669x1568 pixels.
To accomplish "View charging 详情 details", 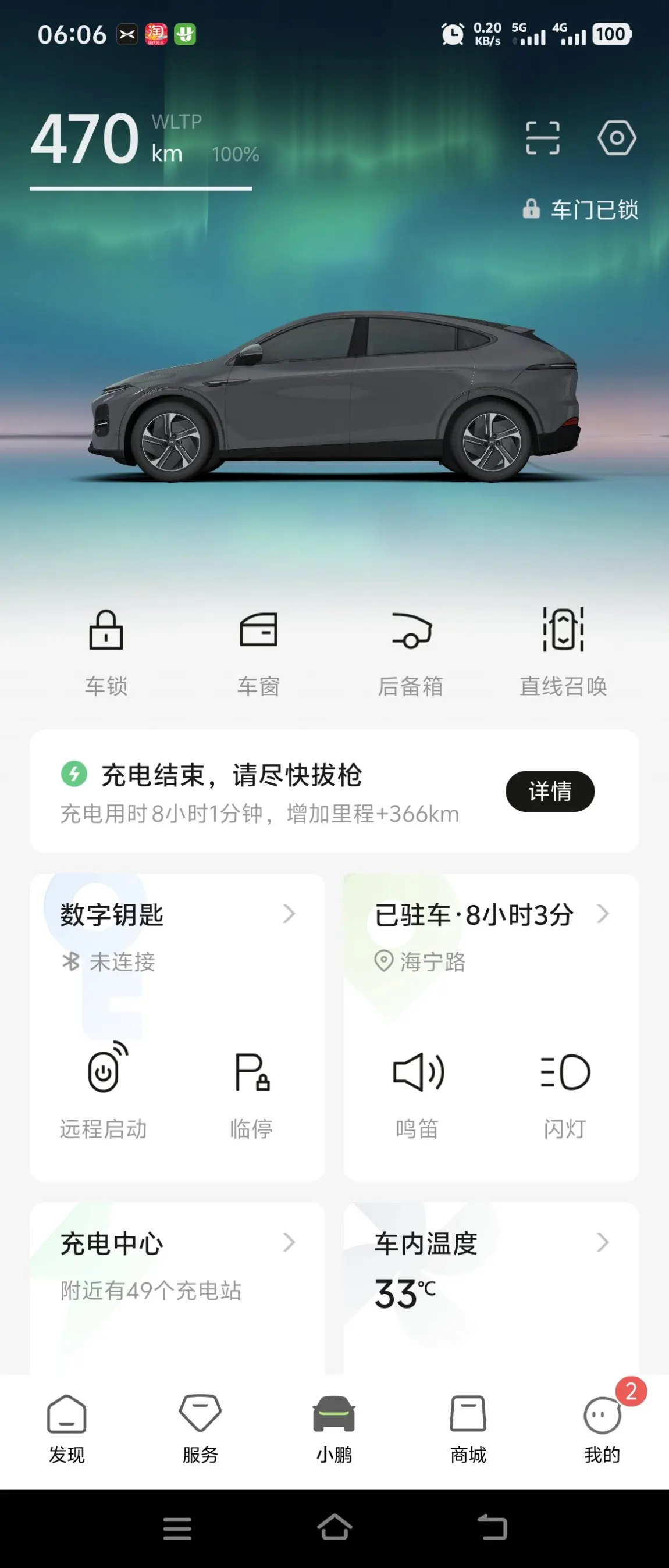I will coord(550,791).
